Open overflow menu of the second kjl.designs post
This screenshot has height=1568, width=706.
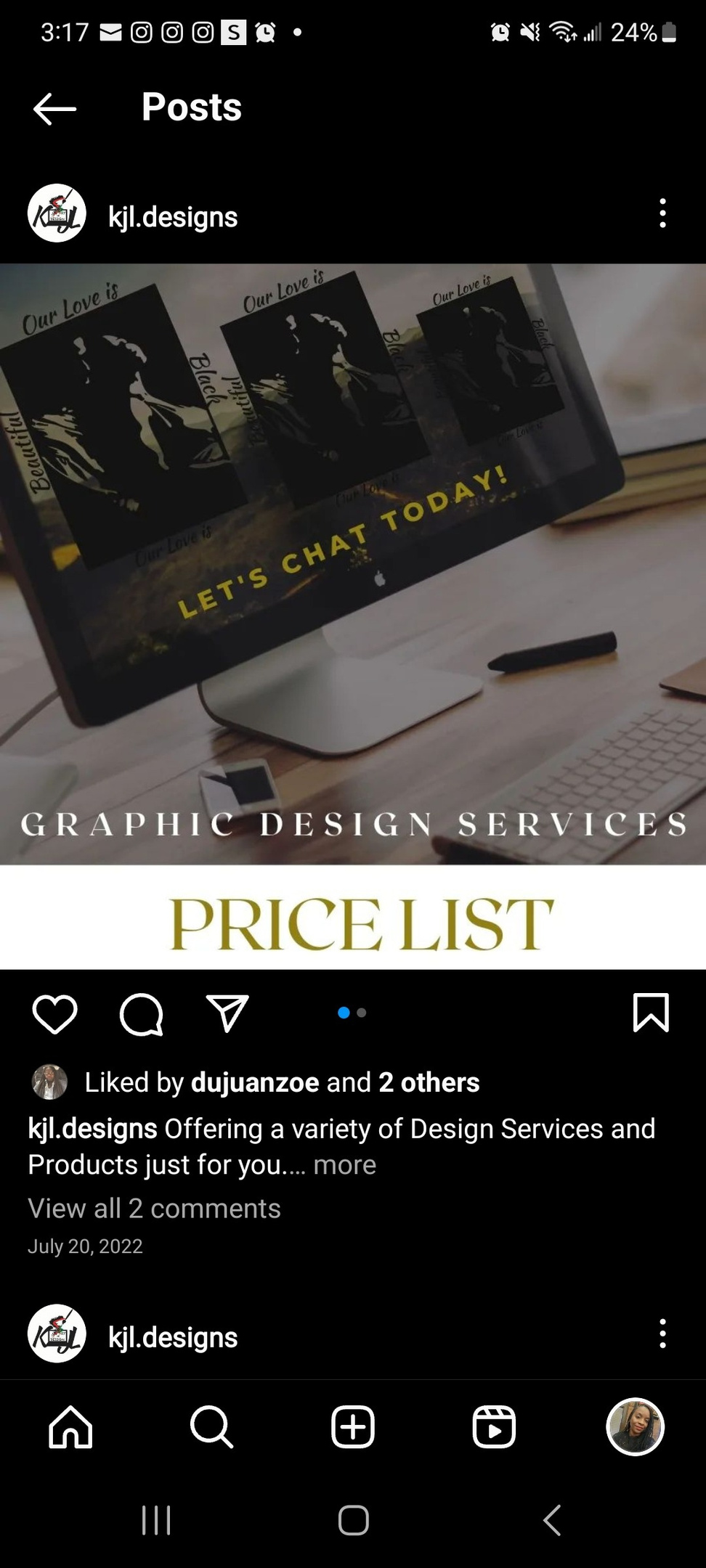point(662,1334)
